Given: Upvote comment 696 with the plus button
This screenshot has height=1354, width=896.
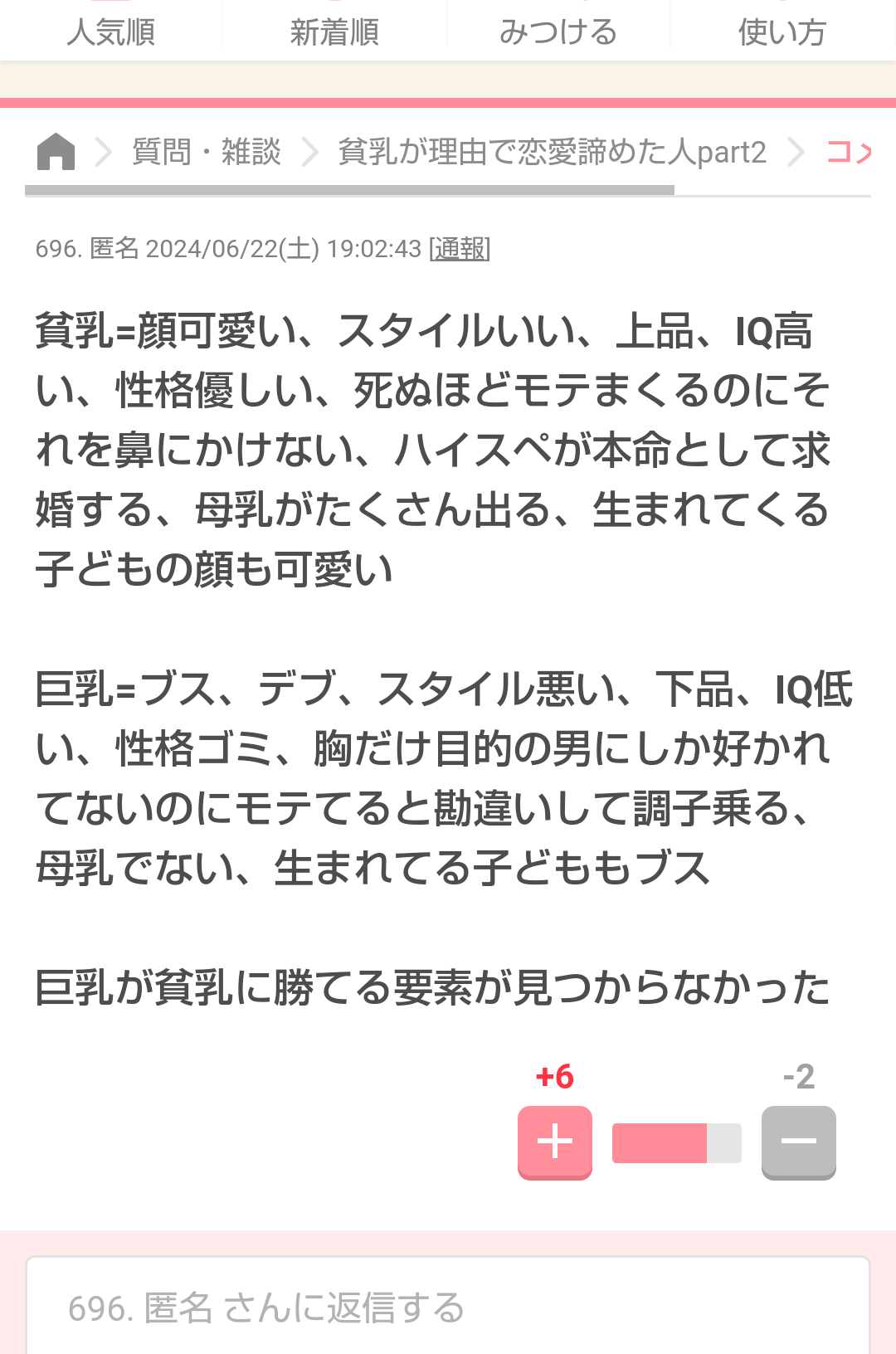Looking at the screenshot, I should [x=554, y=1142].
